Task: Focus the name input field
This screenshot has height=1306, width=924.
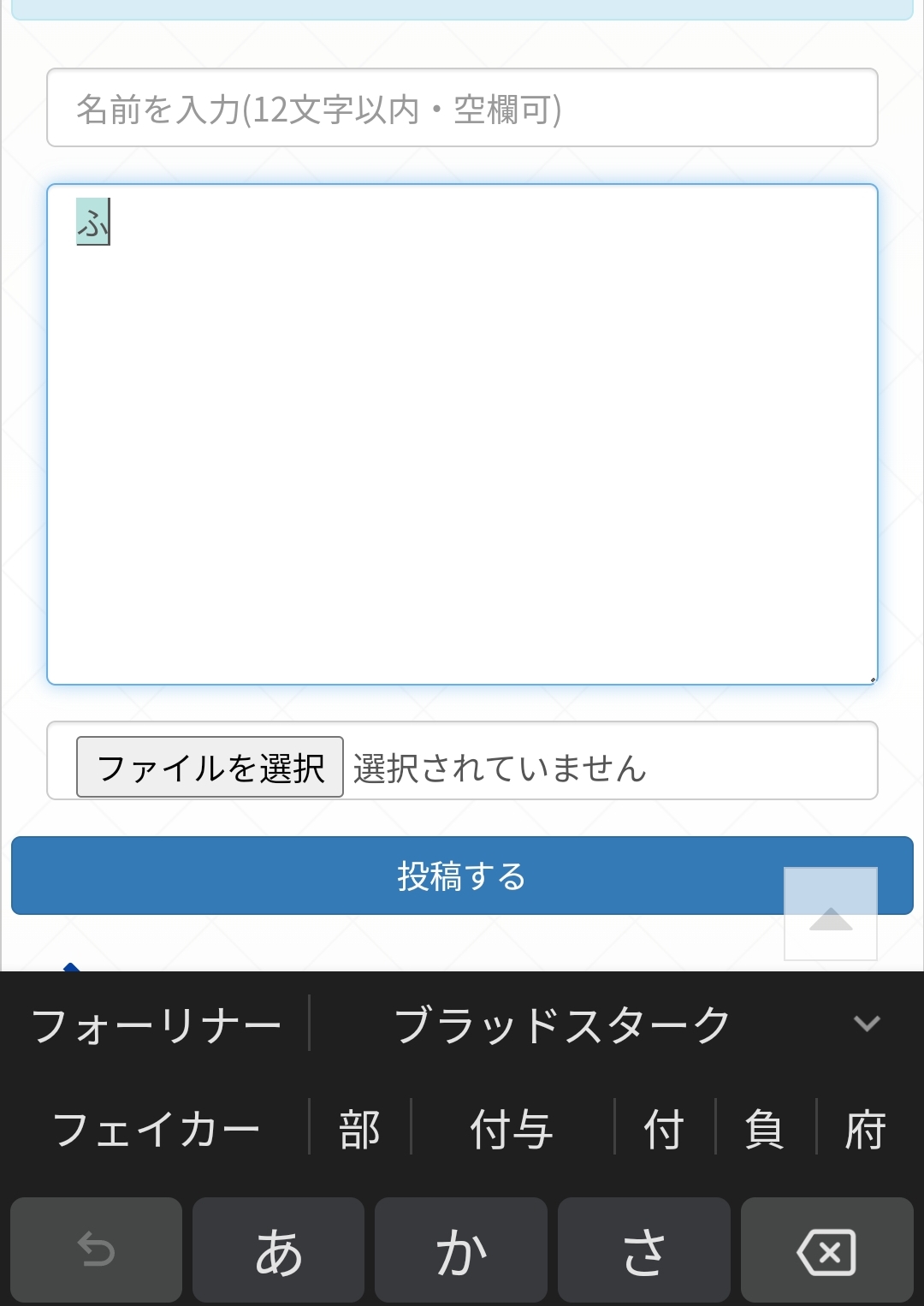Action: 462,108
